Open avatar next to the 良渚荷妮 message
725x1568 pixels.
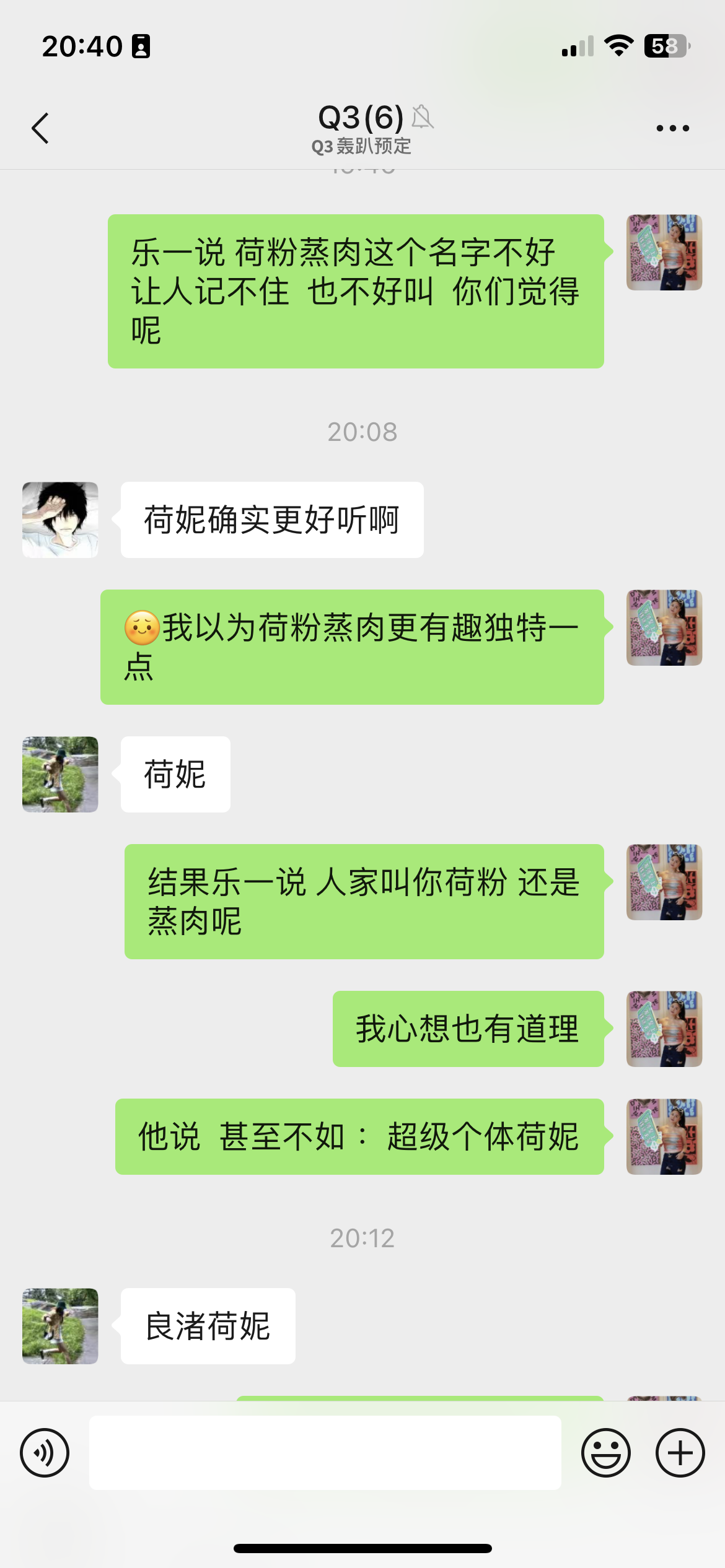(x=60, y=1326)
